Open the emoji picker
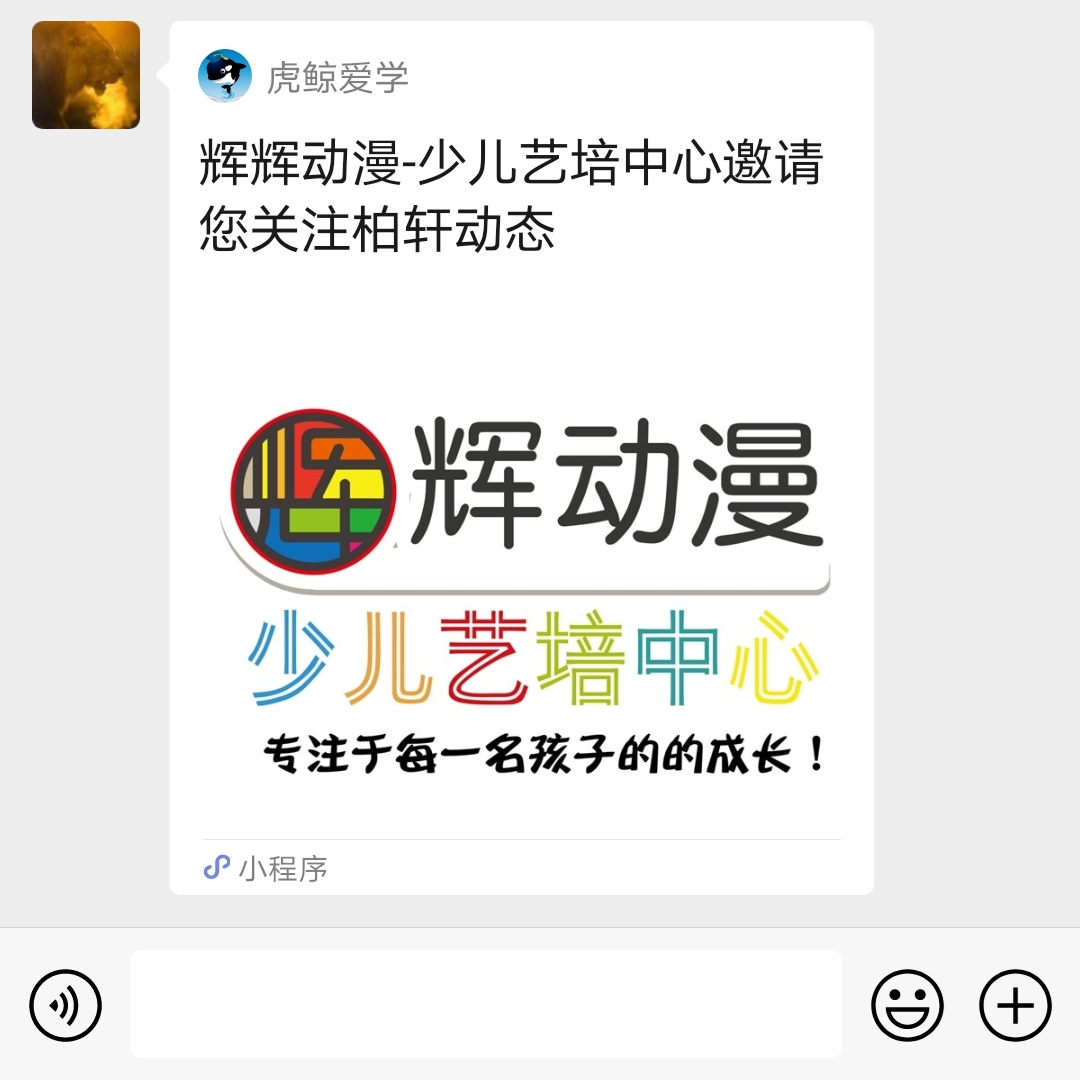The image size is (1080, 1080). (x=907, y=1005)
